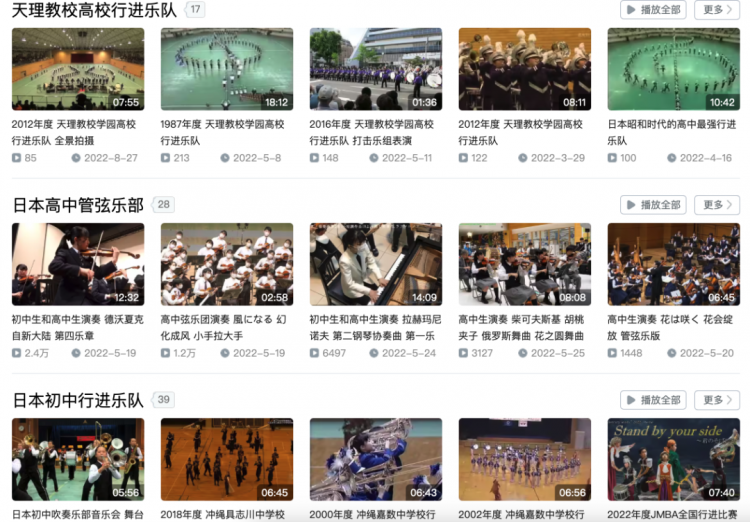Open 更多 for 天理教校高校行进乐队 section
The image size is (750, 522).
tap(717, 10)
